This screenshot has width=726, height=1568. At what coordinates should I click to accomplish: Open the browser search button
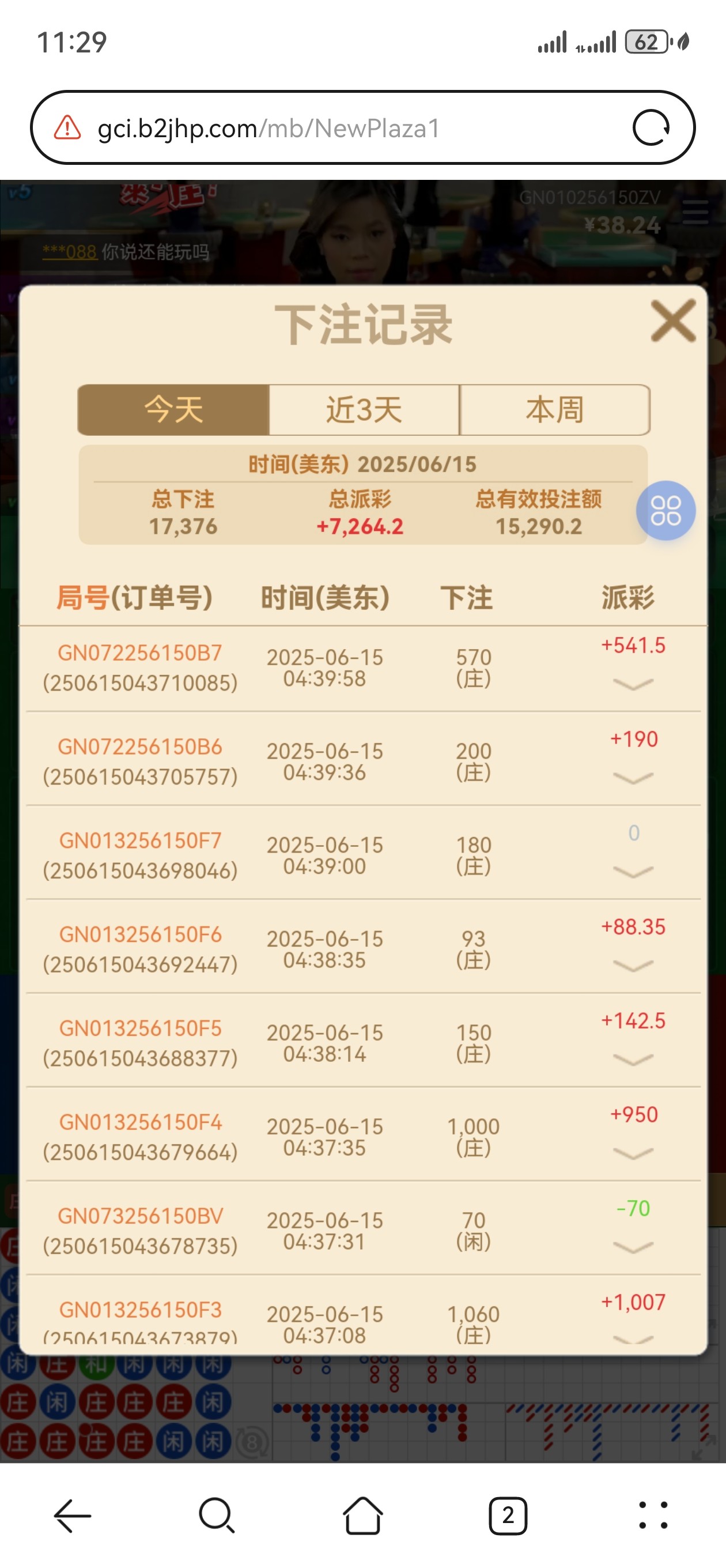tap(217, 1515)
